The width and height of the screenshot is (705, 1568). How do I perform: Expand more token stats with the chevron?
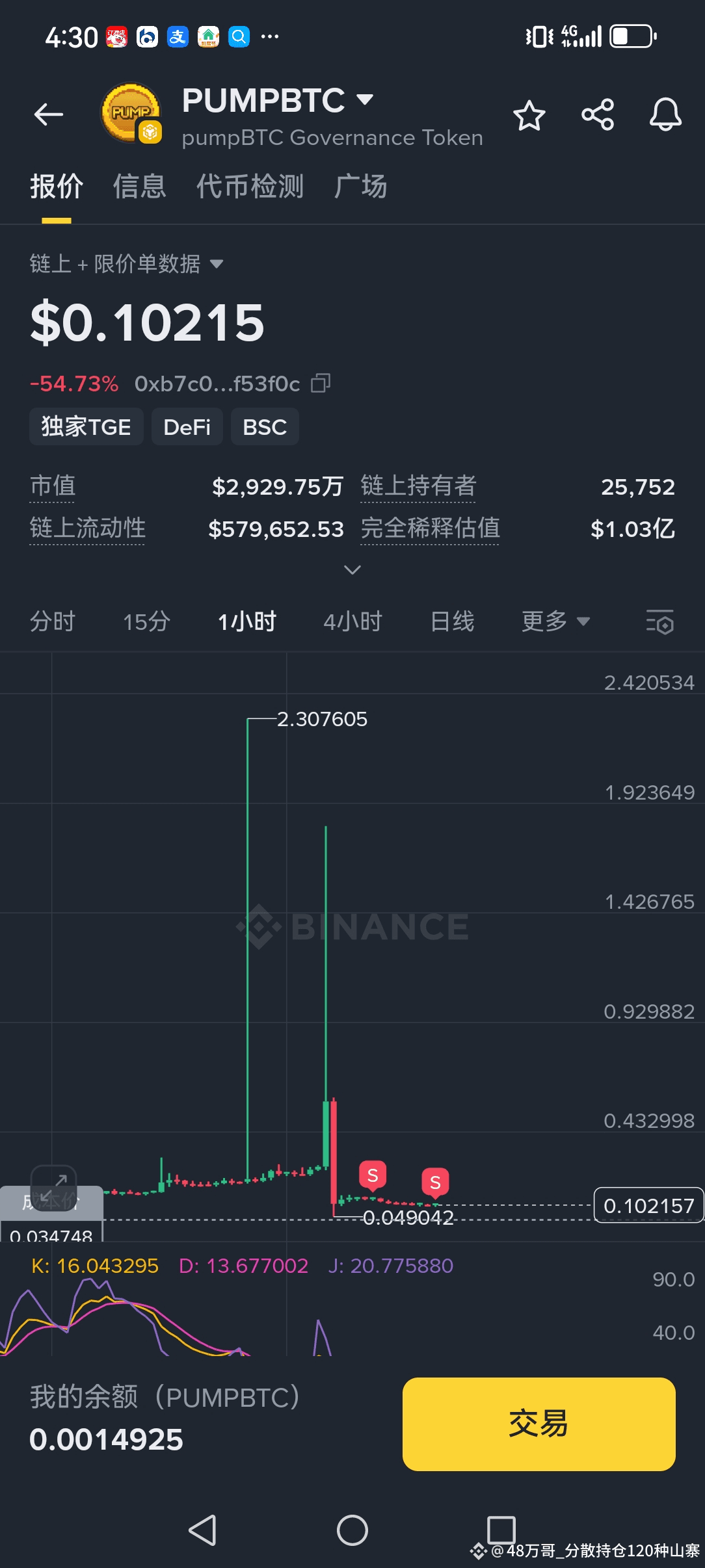pyautogui.click(x=352, y=570)
